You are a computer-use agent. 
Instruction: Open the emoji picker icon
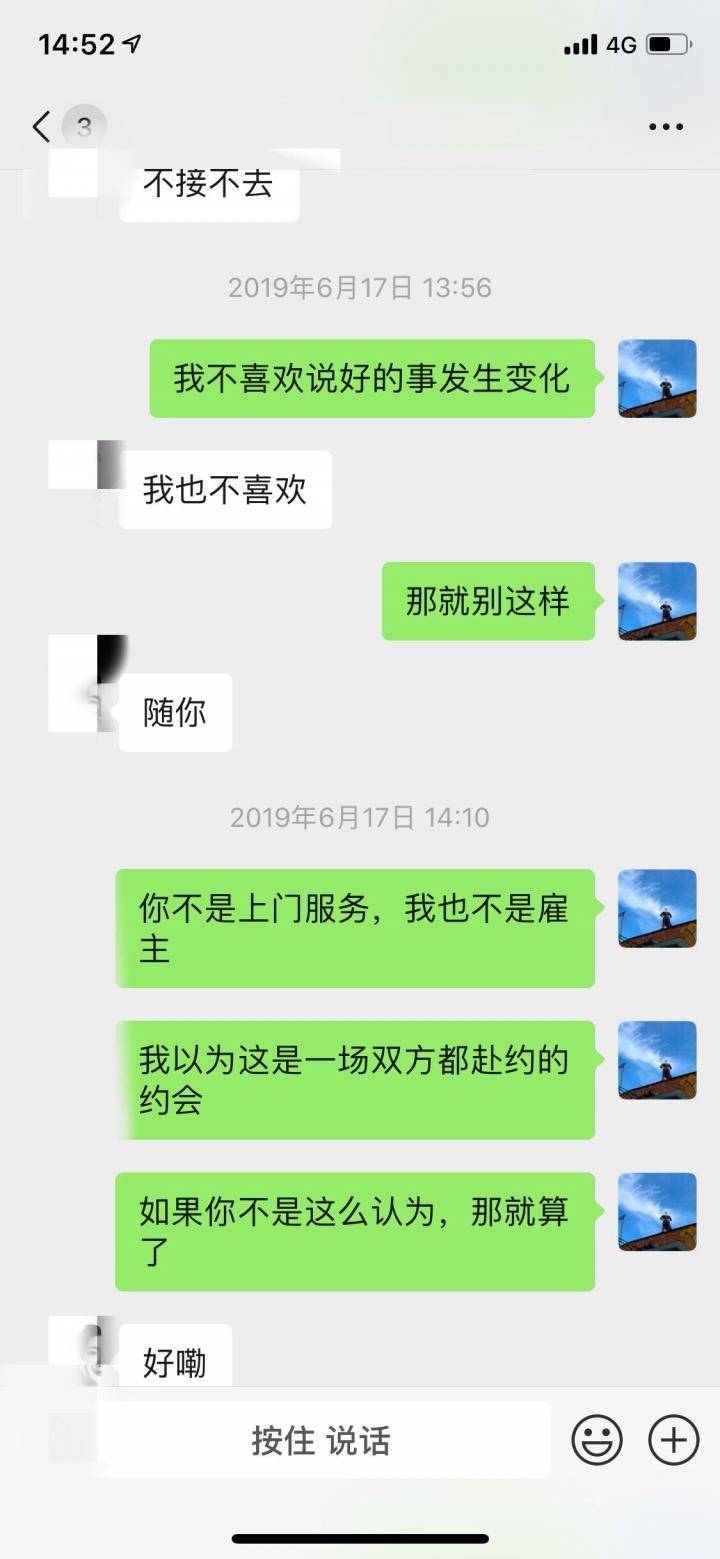coord(598,1440)
